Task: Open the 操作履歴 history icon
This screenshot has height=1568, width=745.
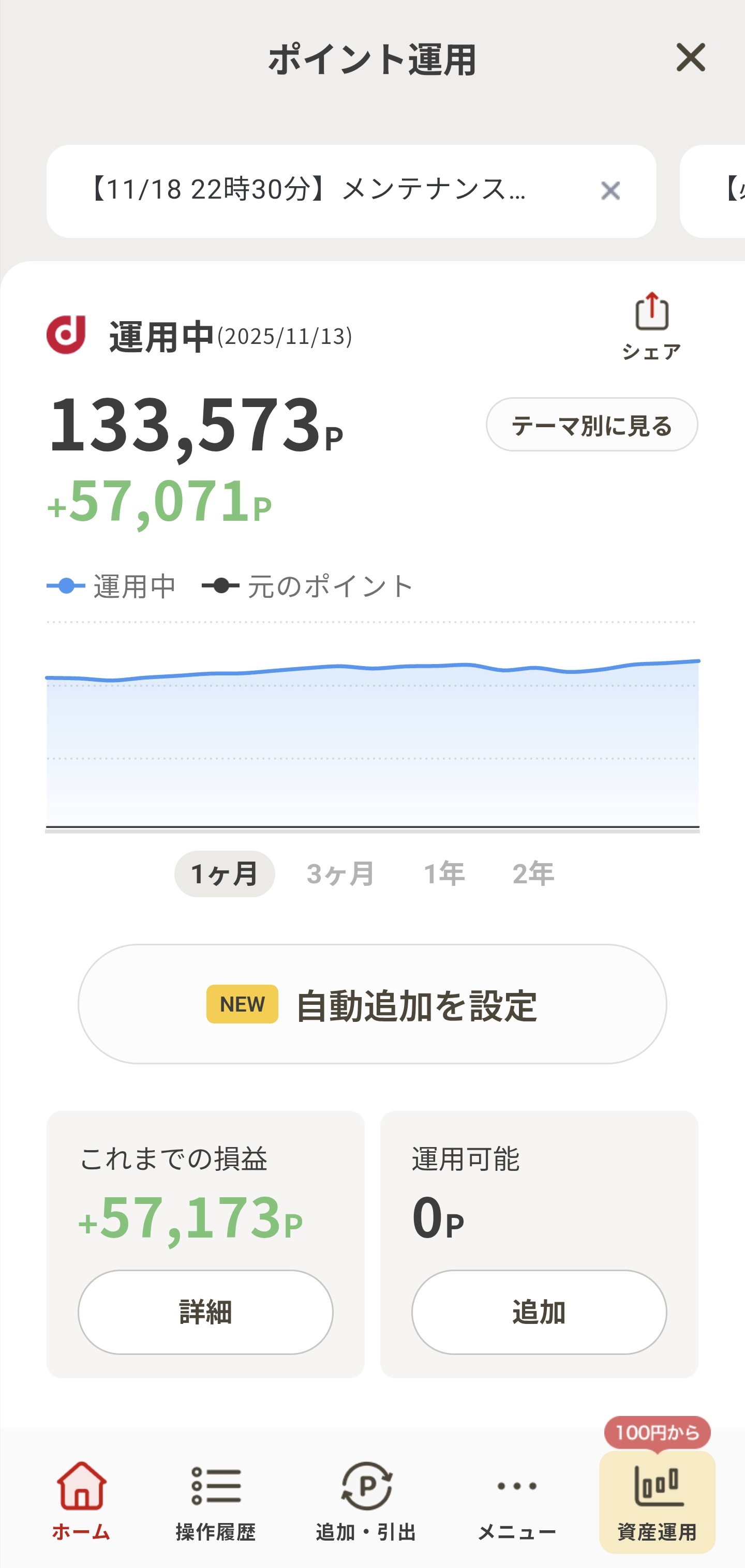Action: point(216,1485)
